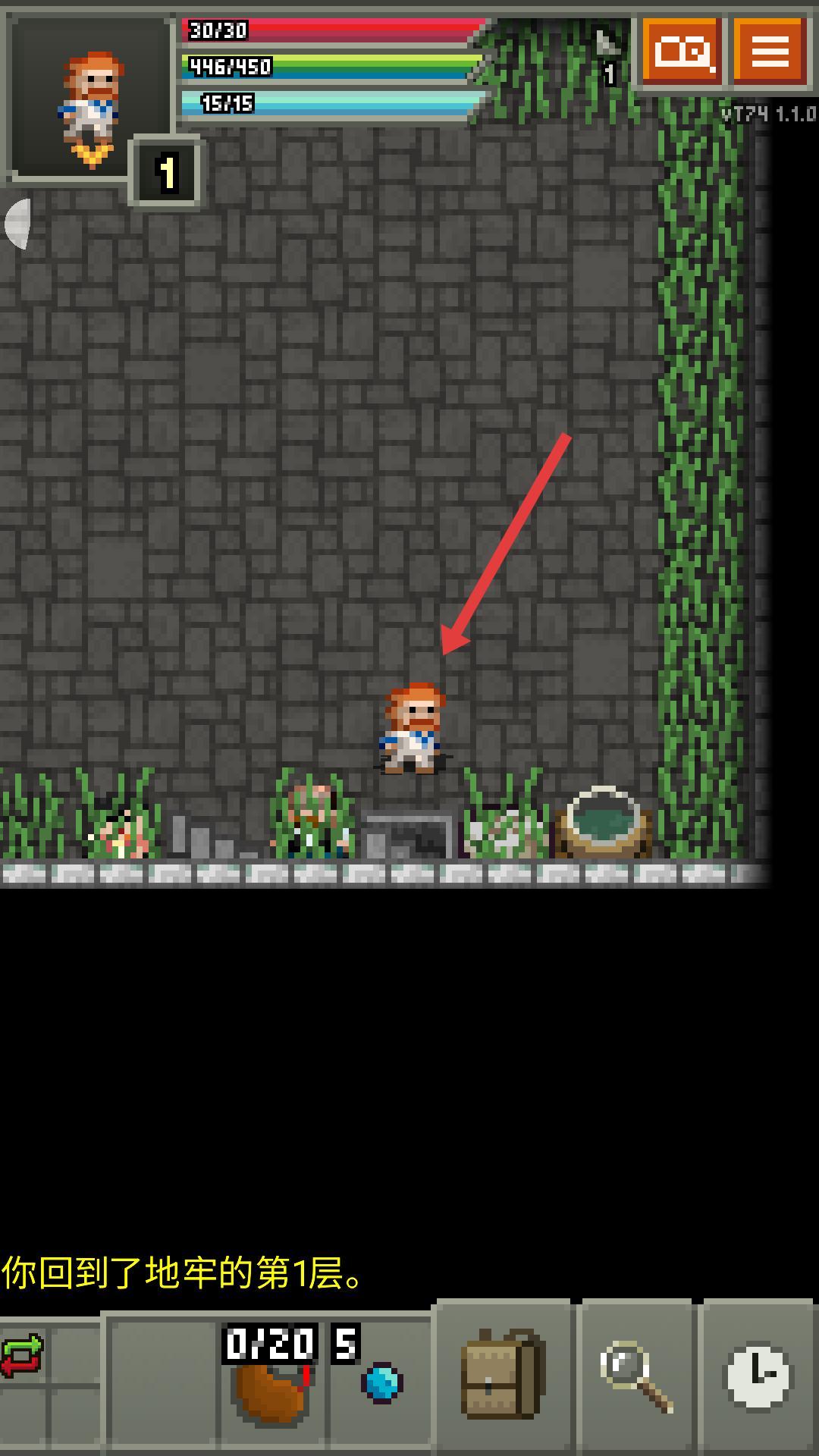Tap the swap quickslots arrows icon
This screenshot has width=819, height=1456.
click(22, 1356)
